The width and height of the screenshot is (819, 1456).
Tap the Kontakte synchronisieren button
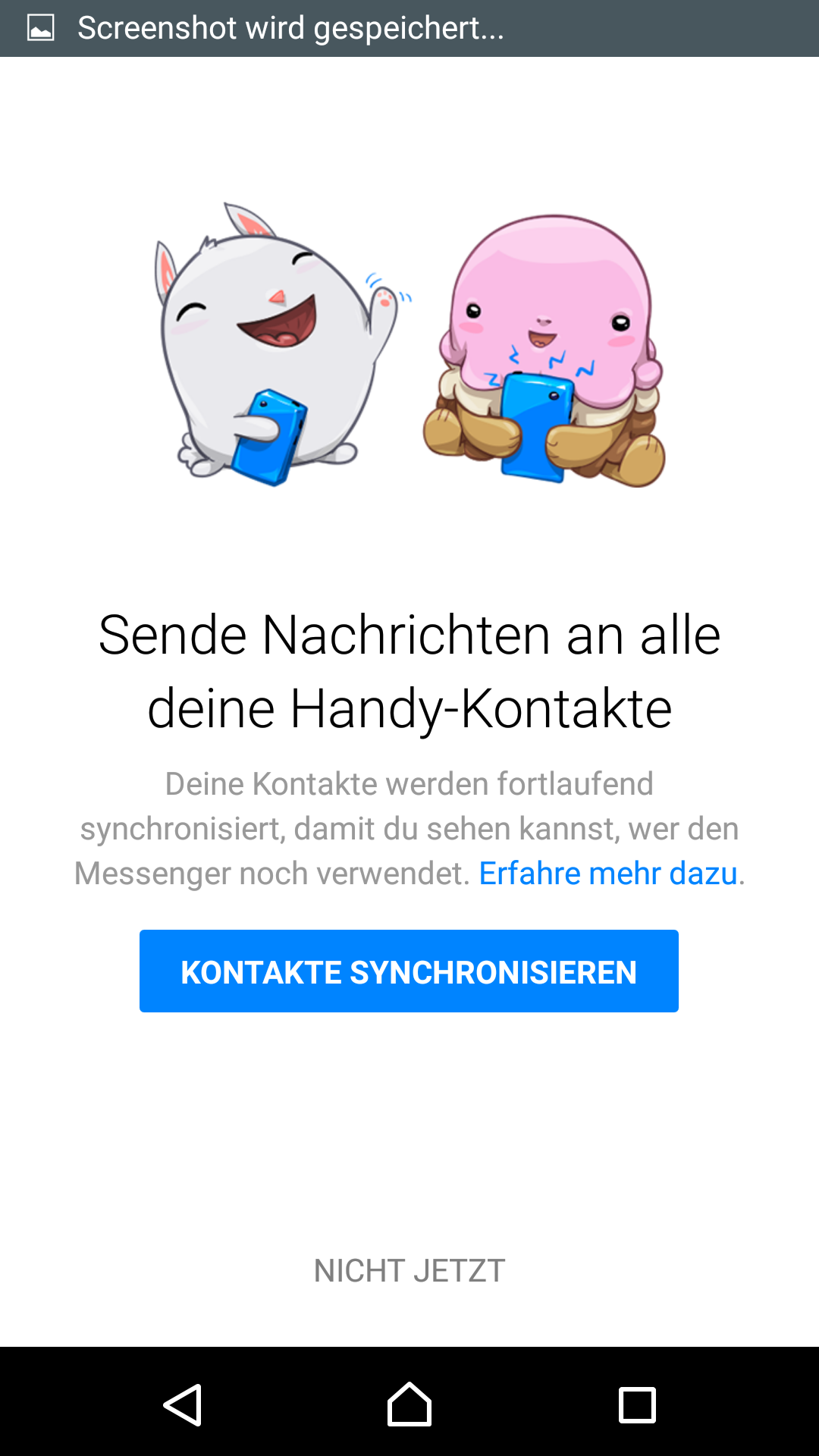(x=409, y=971)
